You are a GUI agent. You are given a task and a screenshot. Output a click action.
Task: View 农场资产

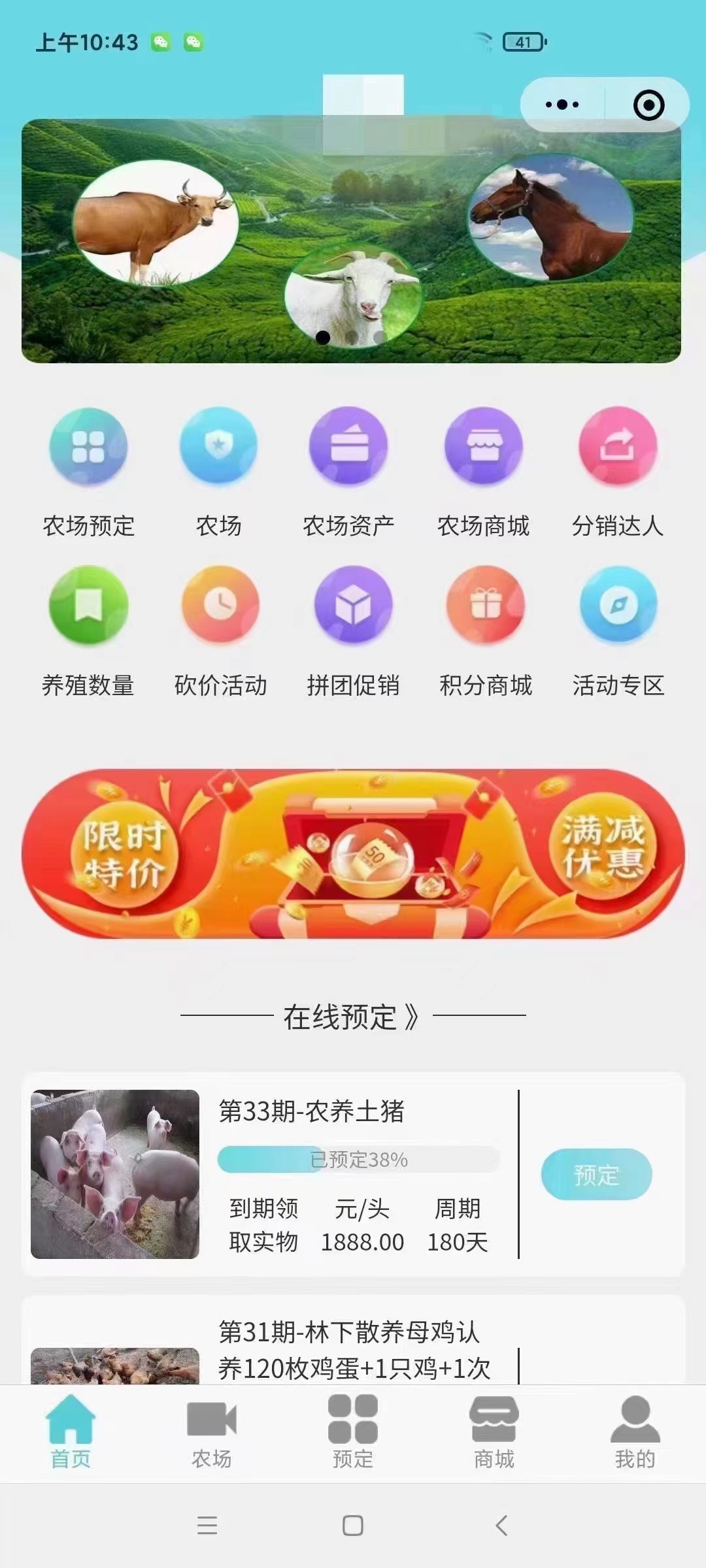click(x=348, y=472)
